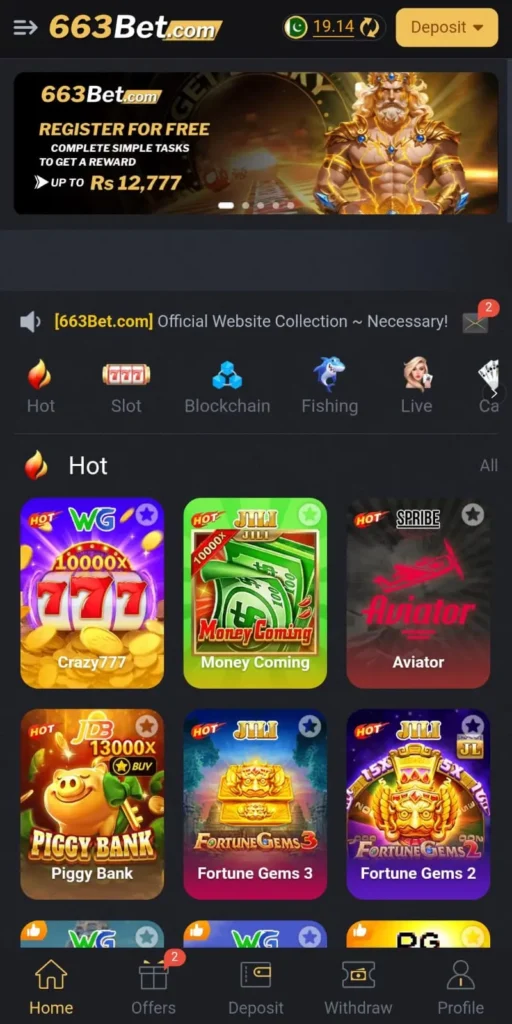
Task: Open the Piggy Bank game
Action: tap(92, 804)
